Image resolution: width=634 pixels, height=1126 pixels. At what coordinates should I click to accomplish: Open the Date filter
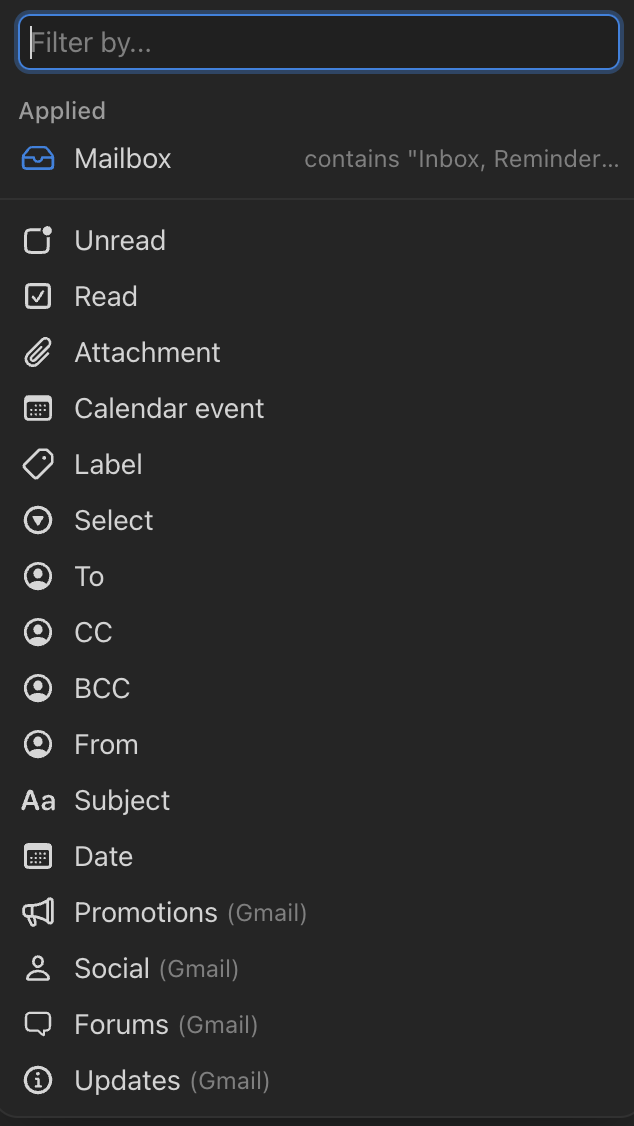click(318, 857)
